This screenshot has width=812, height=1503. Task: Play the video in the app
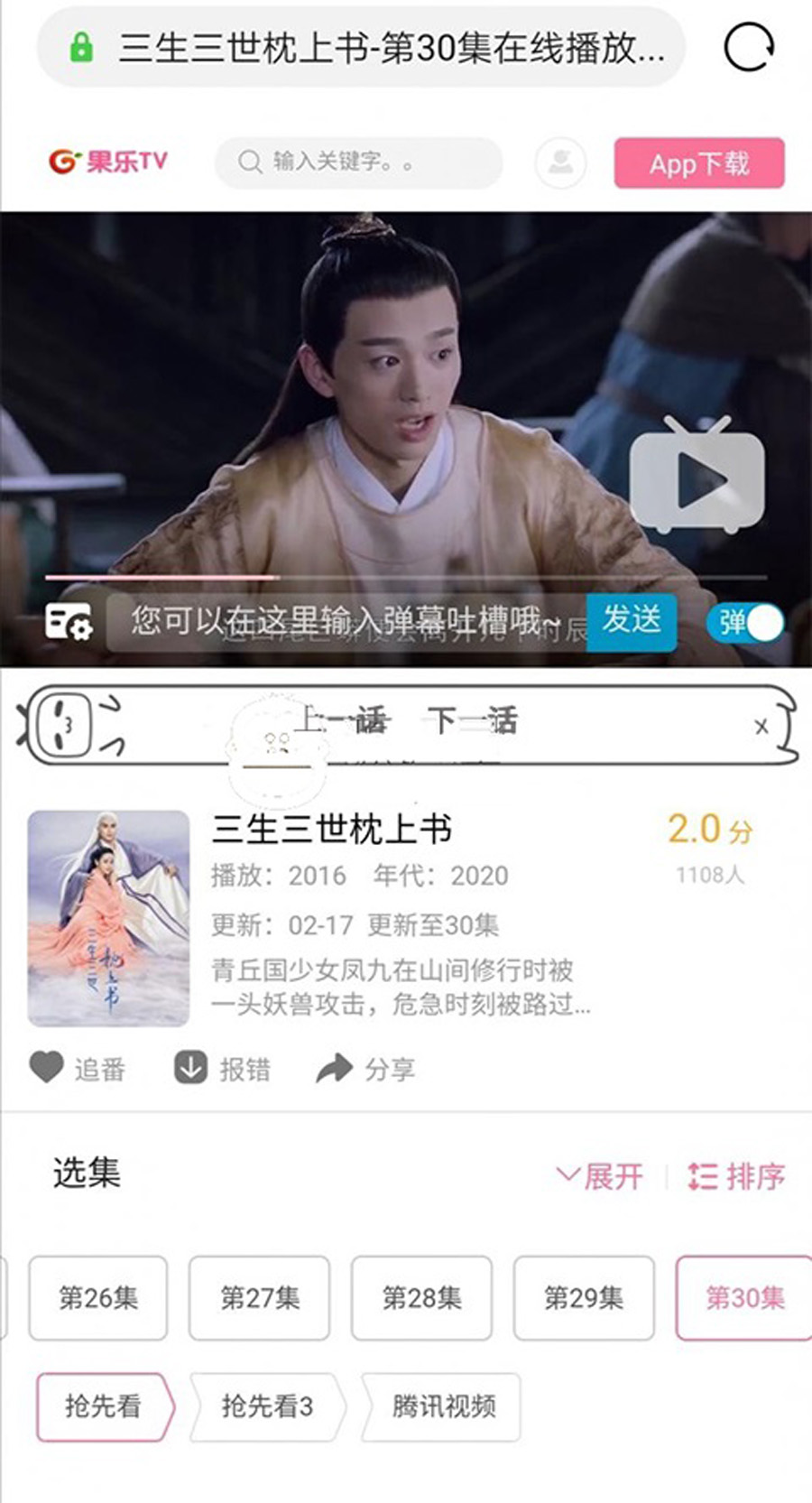pos(697,477)
